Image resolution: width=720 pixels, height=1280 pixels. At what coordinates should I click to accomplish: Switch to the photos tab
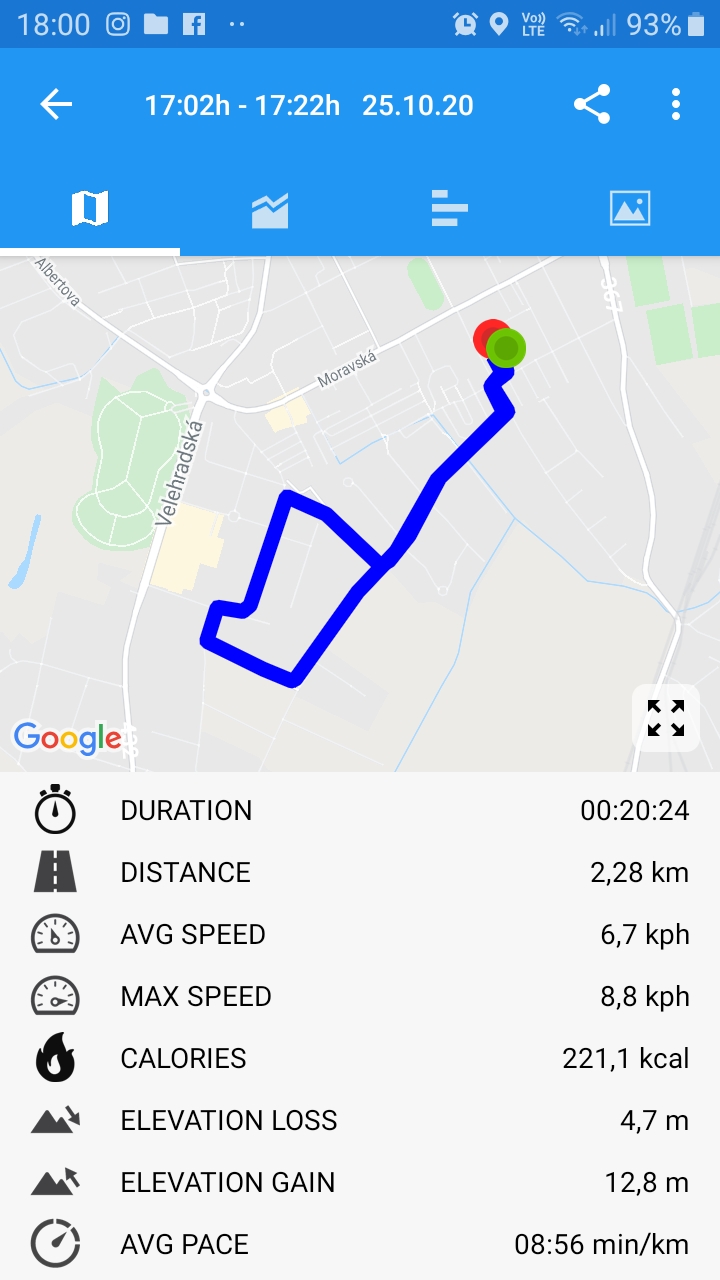pos(630,209)
